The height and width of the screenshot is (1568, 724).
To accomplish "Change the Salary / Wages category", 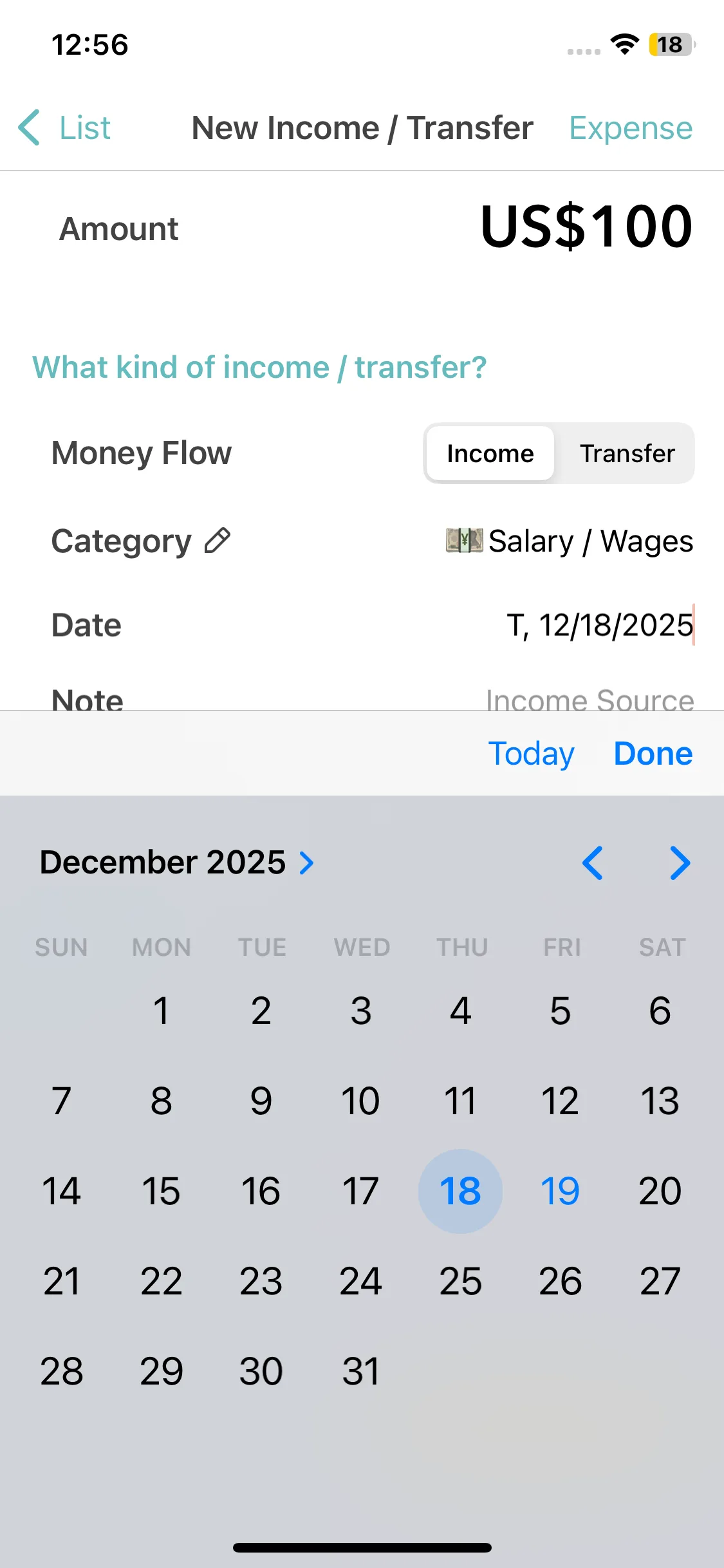I will point(570,541).
